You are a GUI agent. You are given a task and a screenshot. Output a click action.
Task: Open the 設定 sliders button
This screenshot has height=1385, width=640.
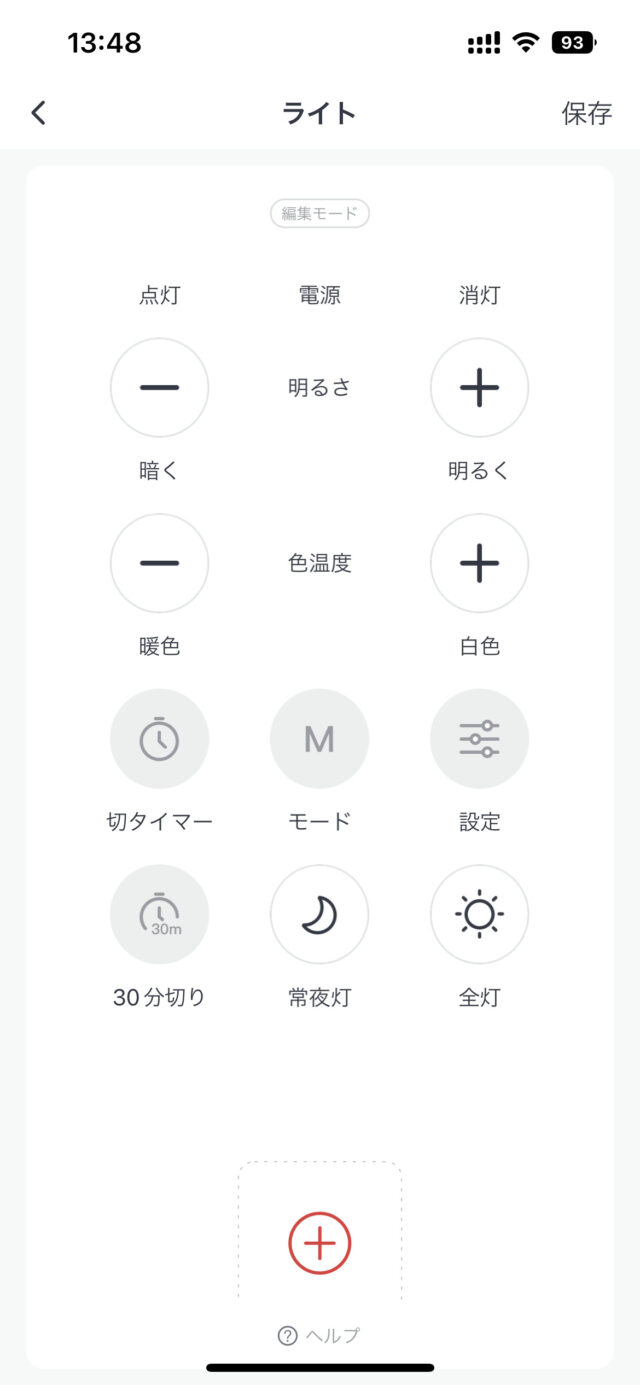click(x=479, y=739)
